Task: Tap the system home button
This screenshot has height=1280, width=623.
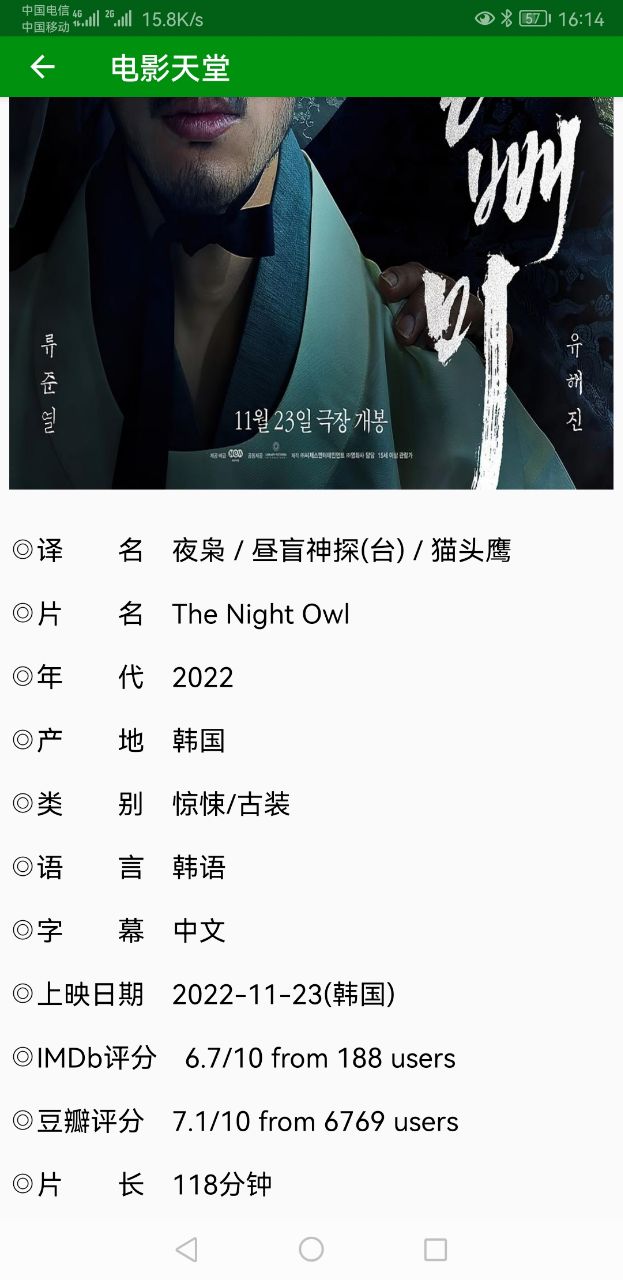Action: (311, 1249)
